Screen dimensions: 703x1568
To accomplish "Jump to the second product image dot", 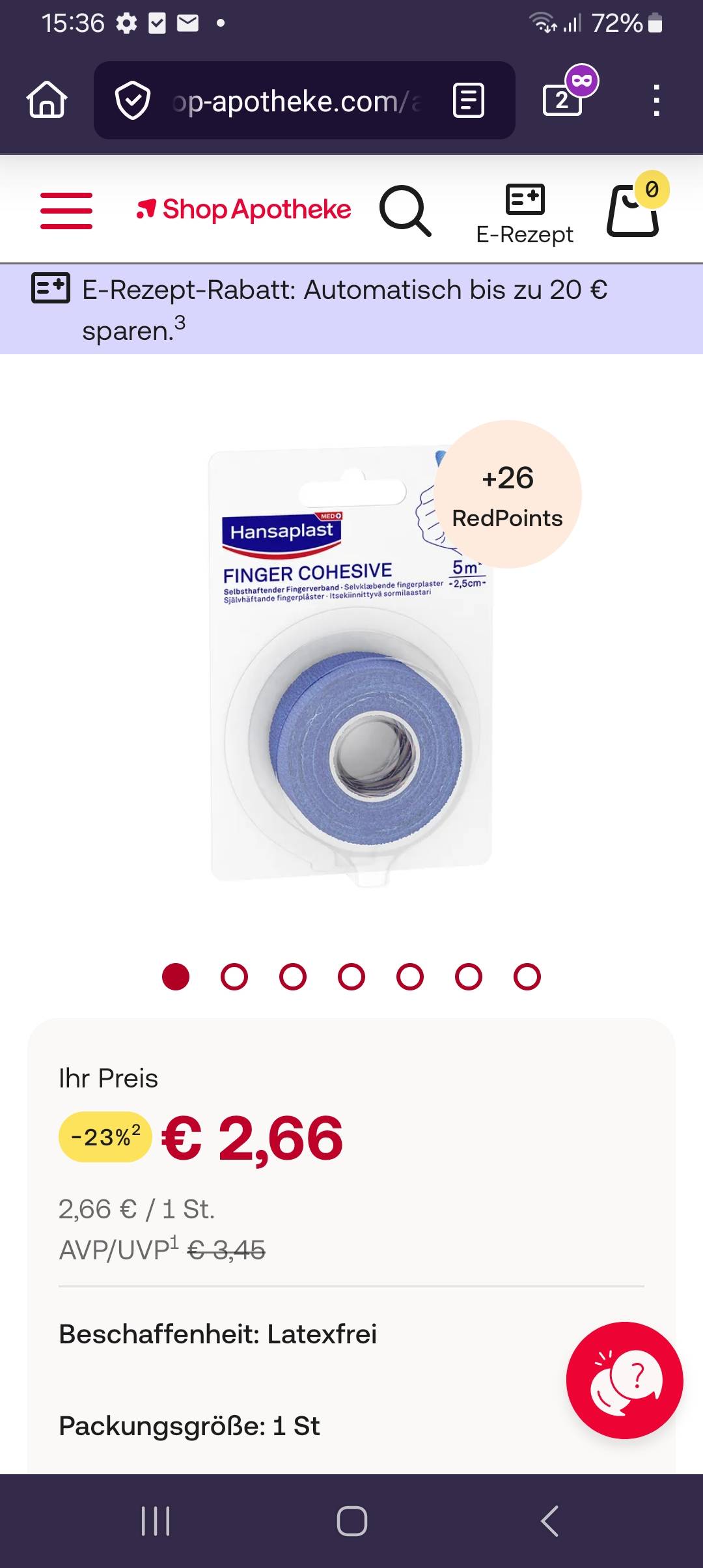I will click(234, 977).
